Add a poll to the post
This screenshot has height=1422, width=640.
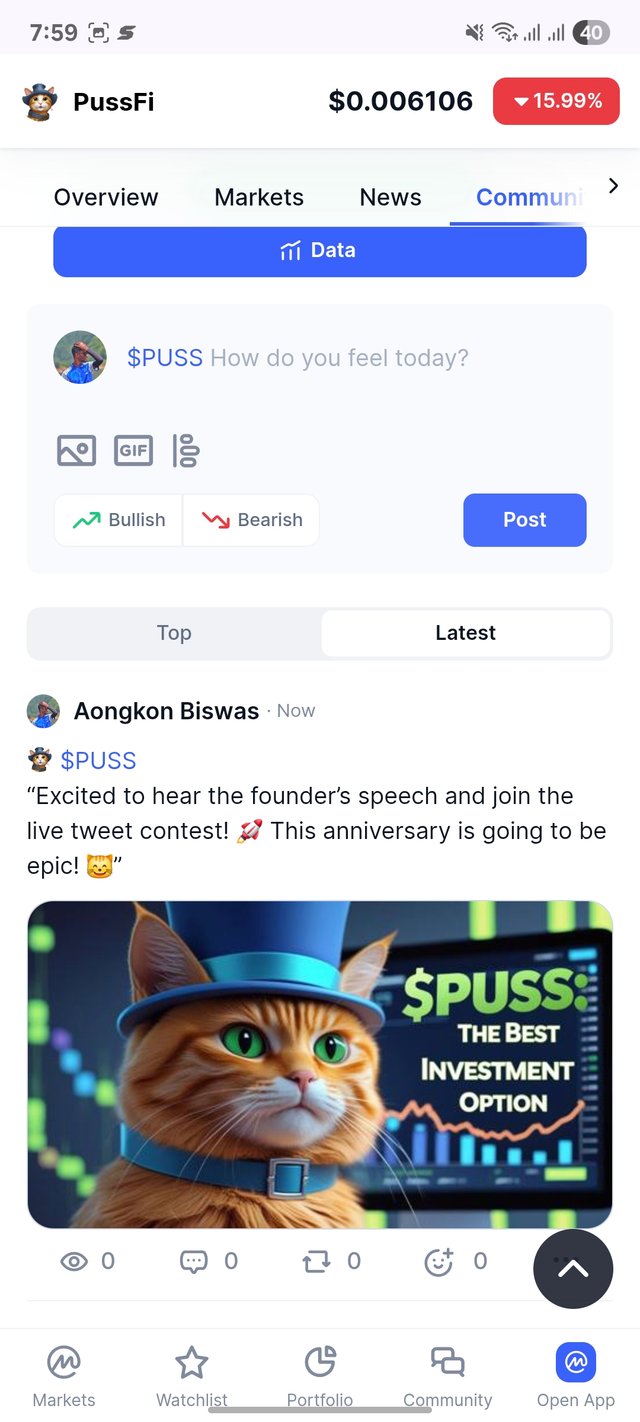pyautogui.click(x=186, y=451)
